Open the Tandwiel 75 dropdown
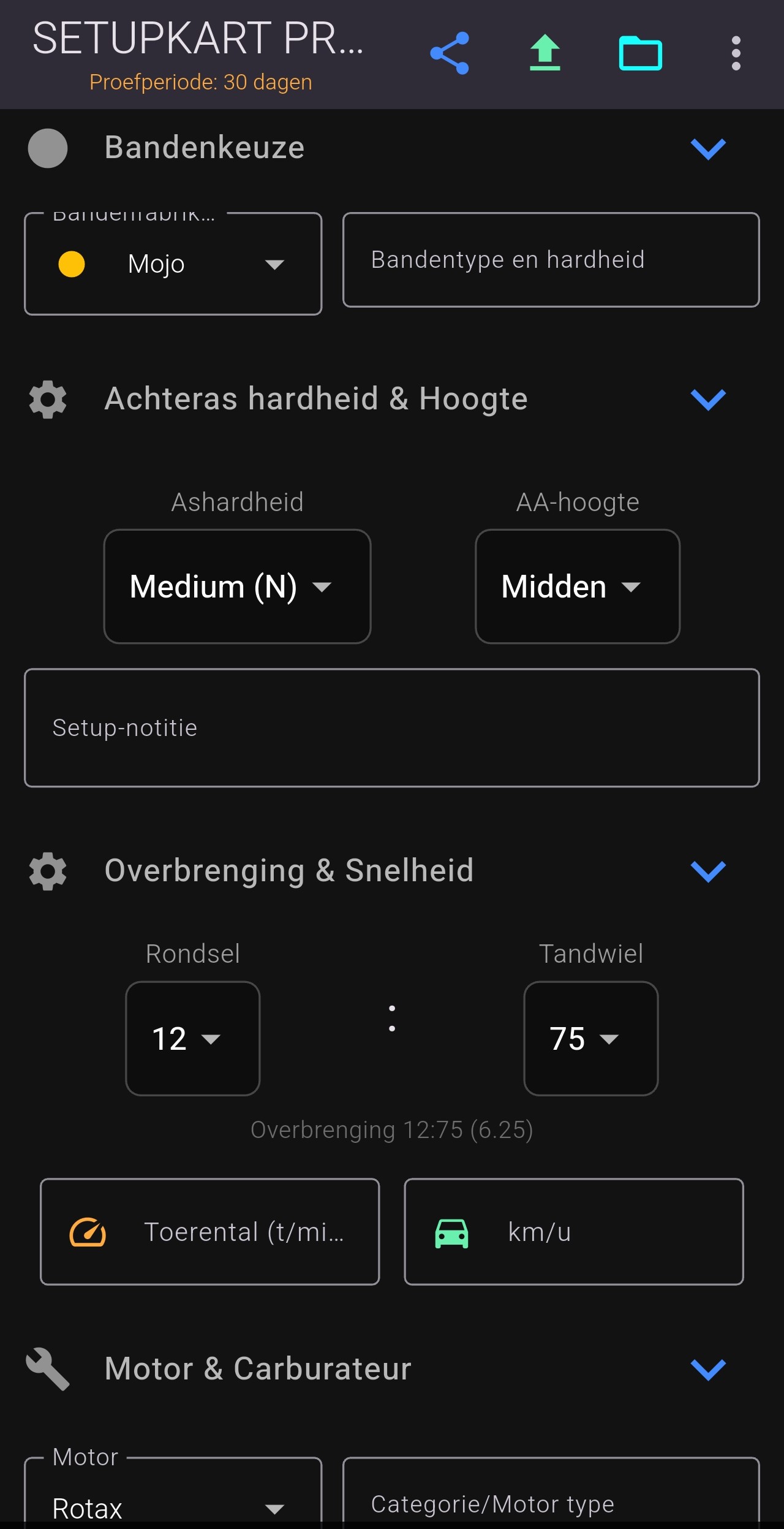 click(x=590, y=1039)
